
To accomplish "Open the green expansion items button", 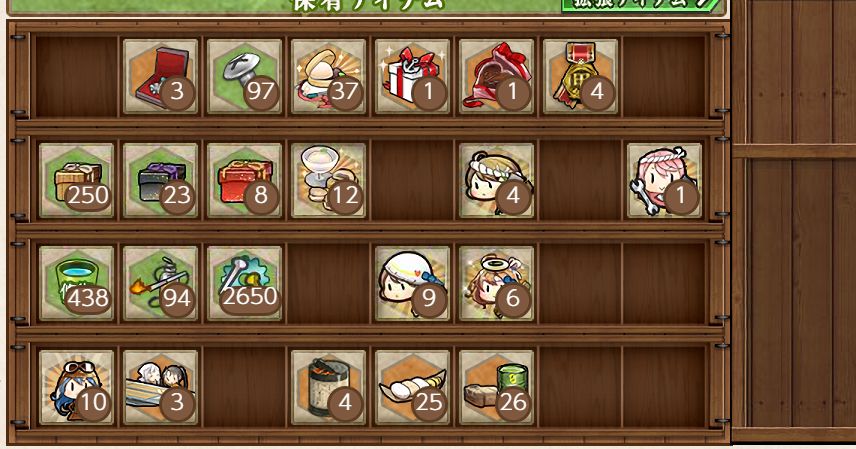I will click(642, 4).
